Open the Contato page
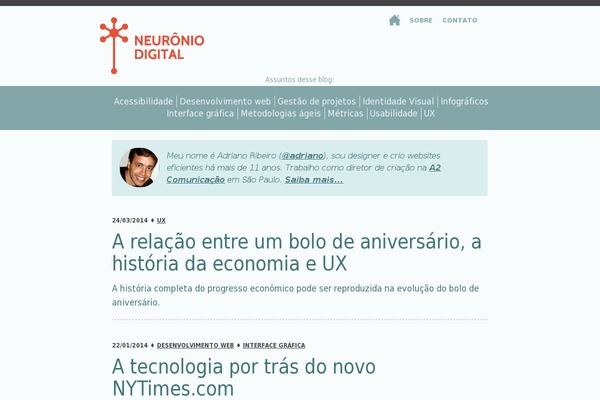Image resolution: width=600 pixels, height=400 pixels. [460, 20]
